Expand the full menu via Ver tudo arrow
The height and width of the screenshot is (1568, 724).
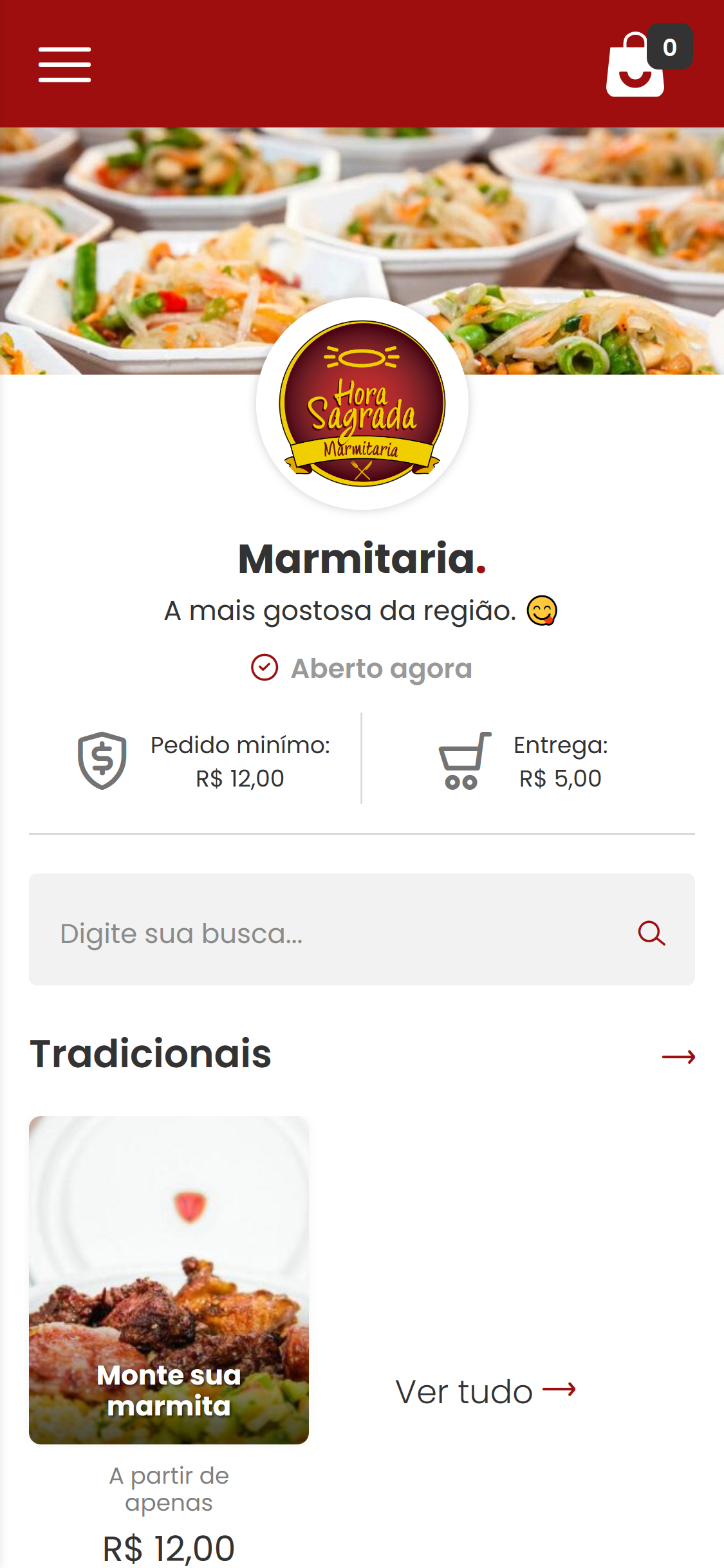click(559, 1390)
